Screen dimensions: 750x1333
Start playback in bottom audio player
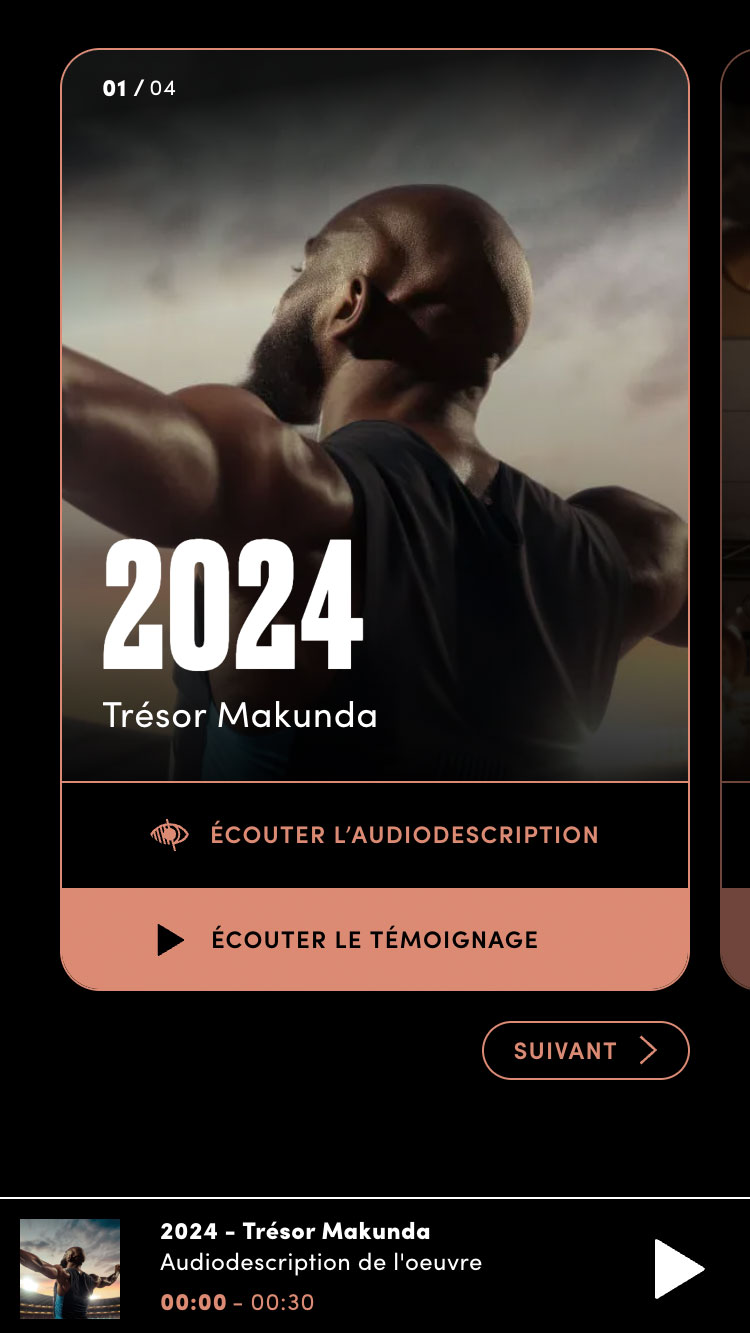click(678, 1268)
